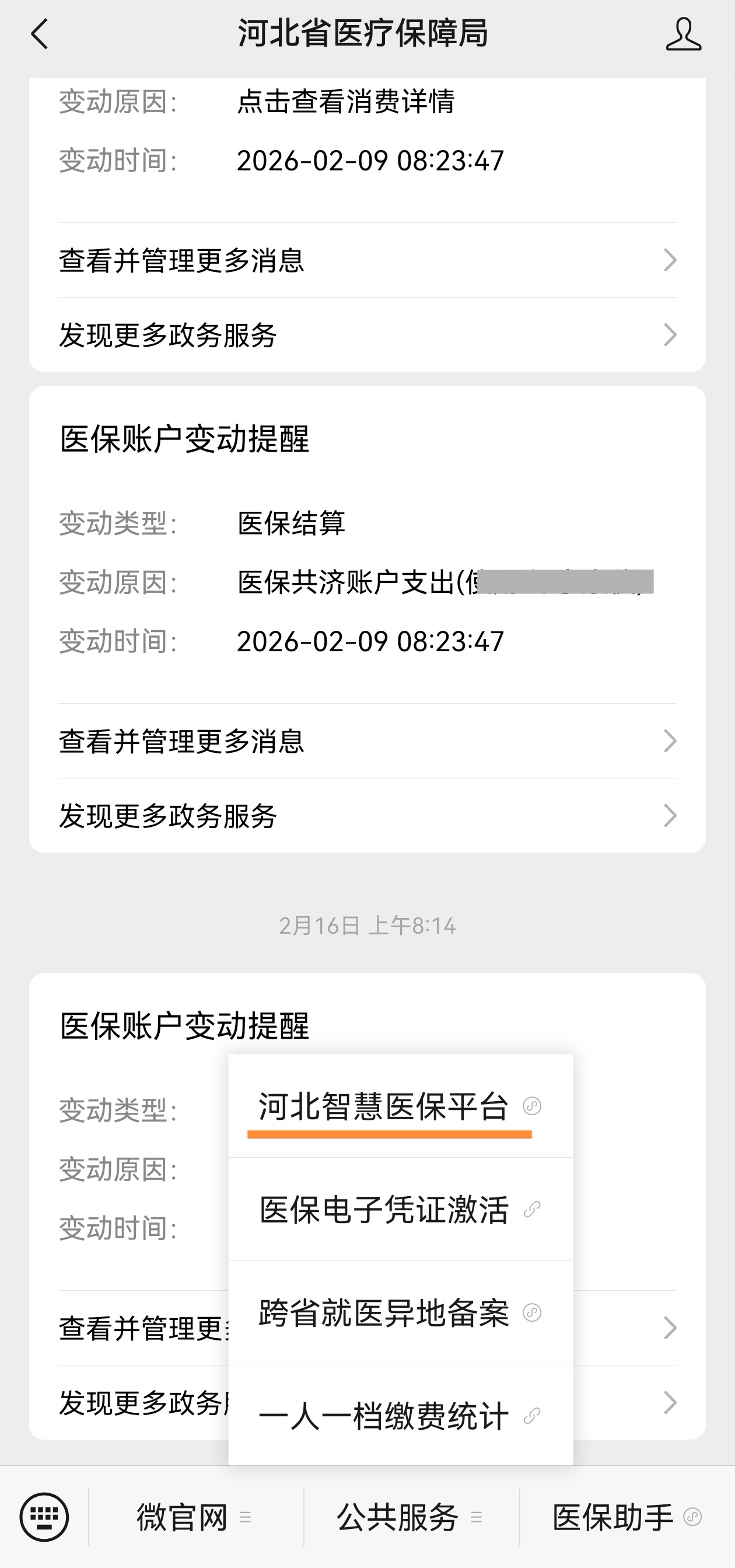
Task: Open 发现更多政务服务 under the 医保共济账户支出 card
Action: tap(367, 816)
